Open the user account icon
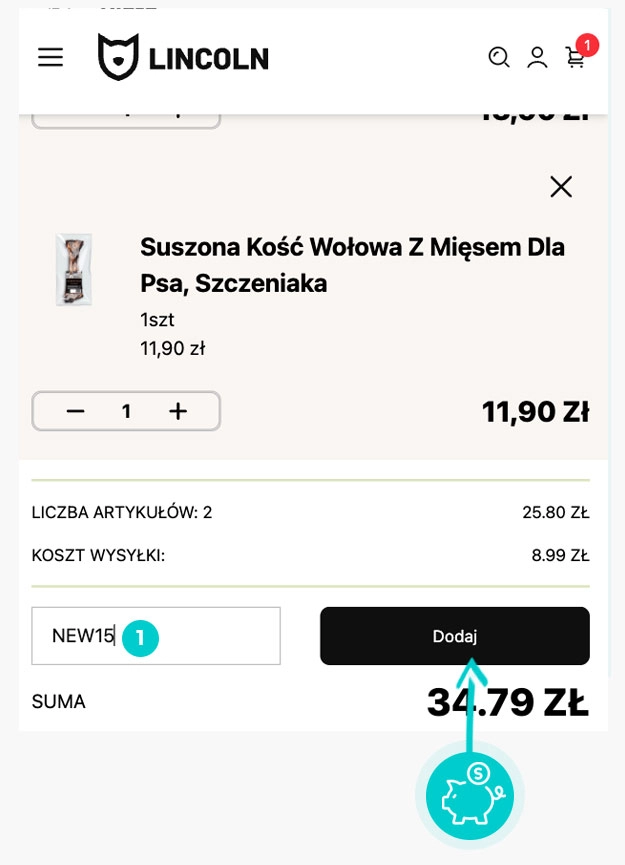The image size is (625, 865). (537, 57)
